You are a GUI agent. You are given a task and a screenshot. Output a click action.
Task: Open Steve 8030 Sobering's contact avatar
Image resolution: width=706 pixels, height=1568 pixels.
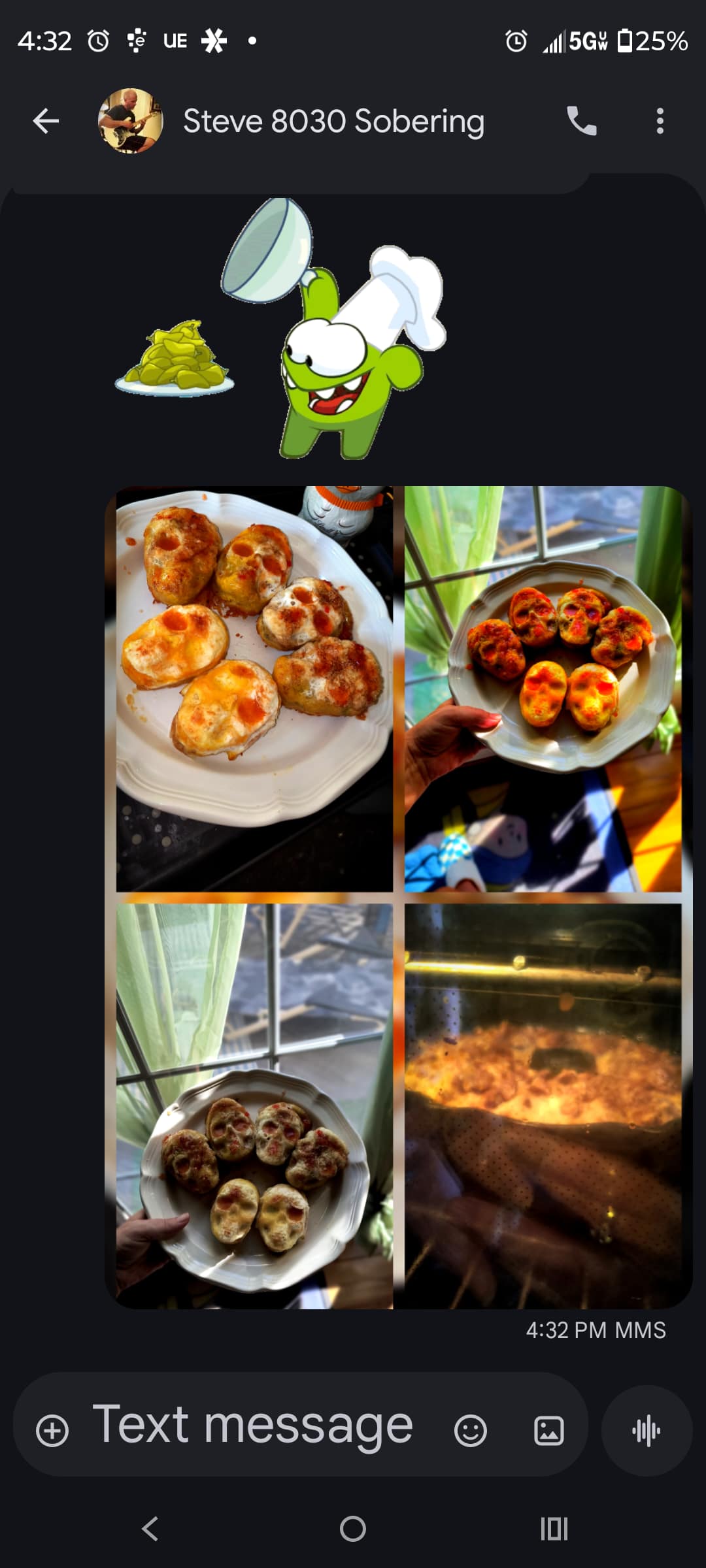pyautogui.click(x=130, y=121)
